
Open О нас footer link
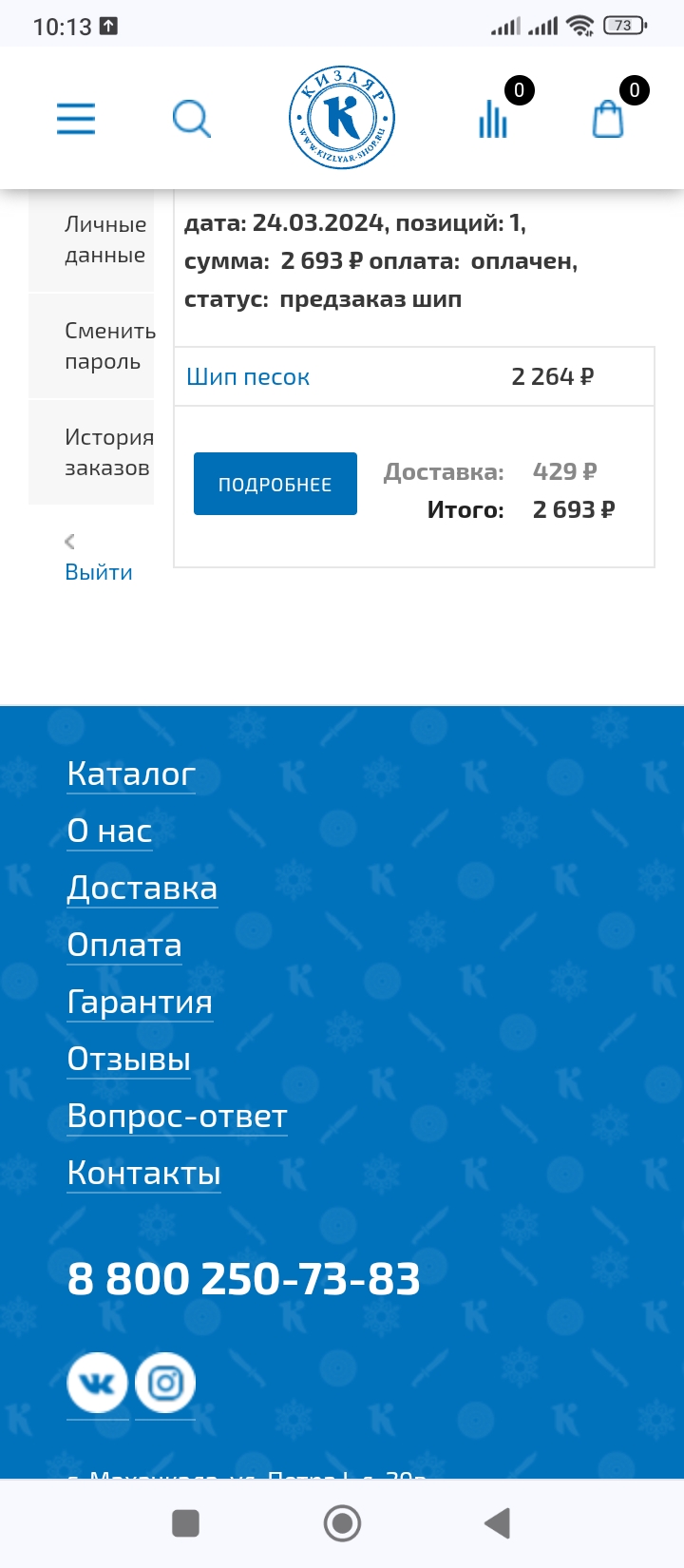pos(109,832)
